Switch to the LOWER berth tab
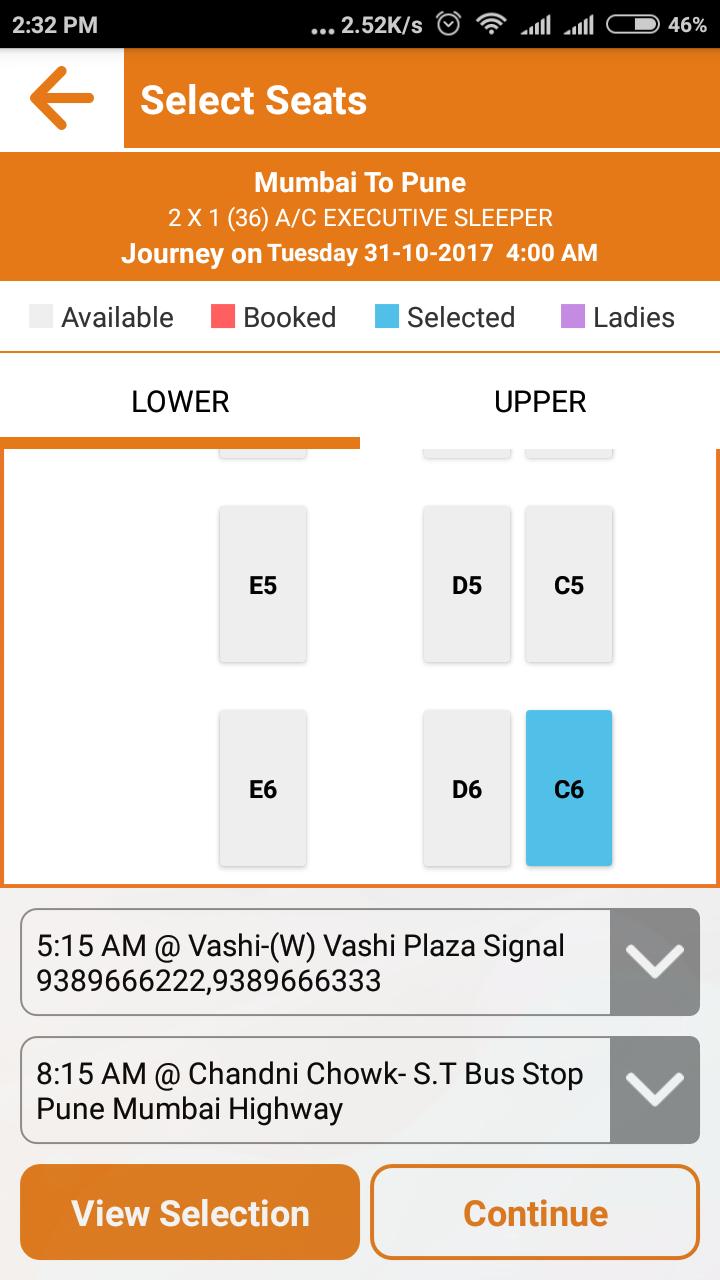The image size is (720, 1280). (180, 402)
